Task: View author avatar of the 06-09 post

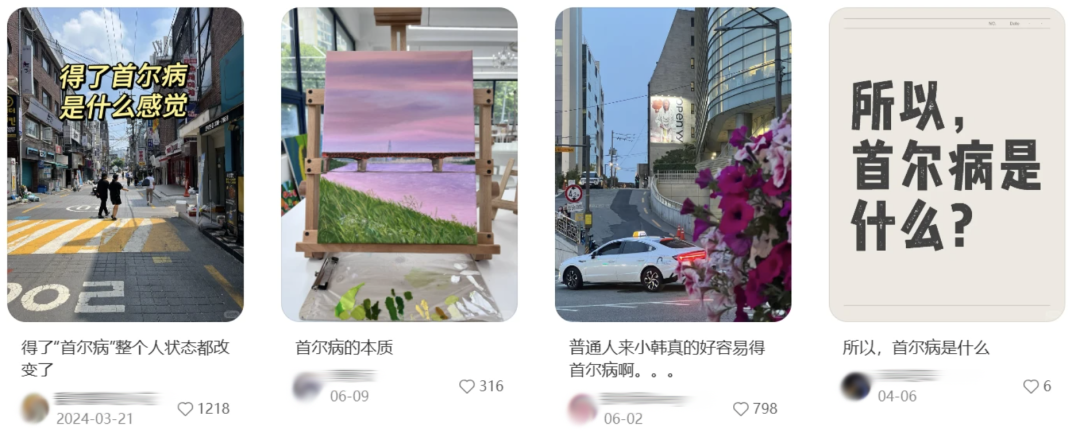Action: click(308, 386)
